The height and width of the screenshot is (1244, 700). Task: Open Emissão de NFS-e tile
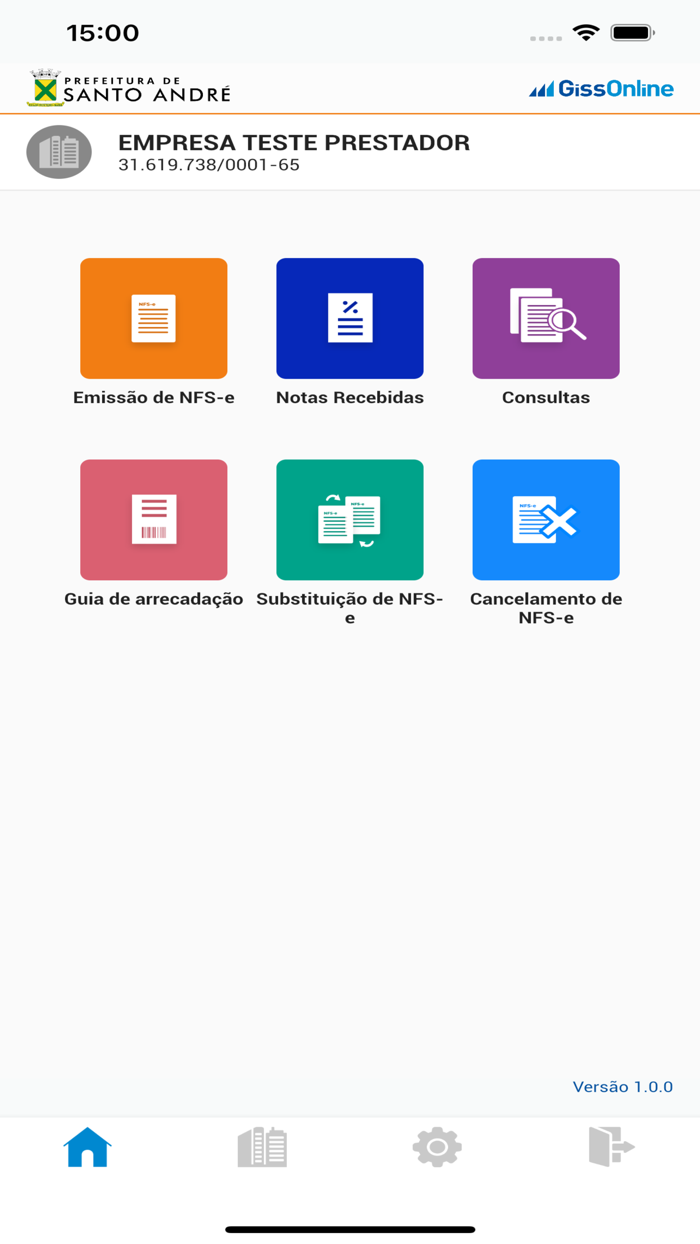(x=154, y=319)
